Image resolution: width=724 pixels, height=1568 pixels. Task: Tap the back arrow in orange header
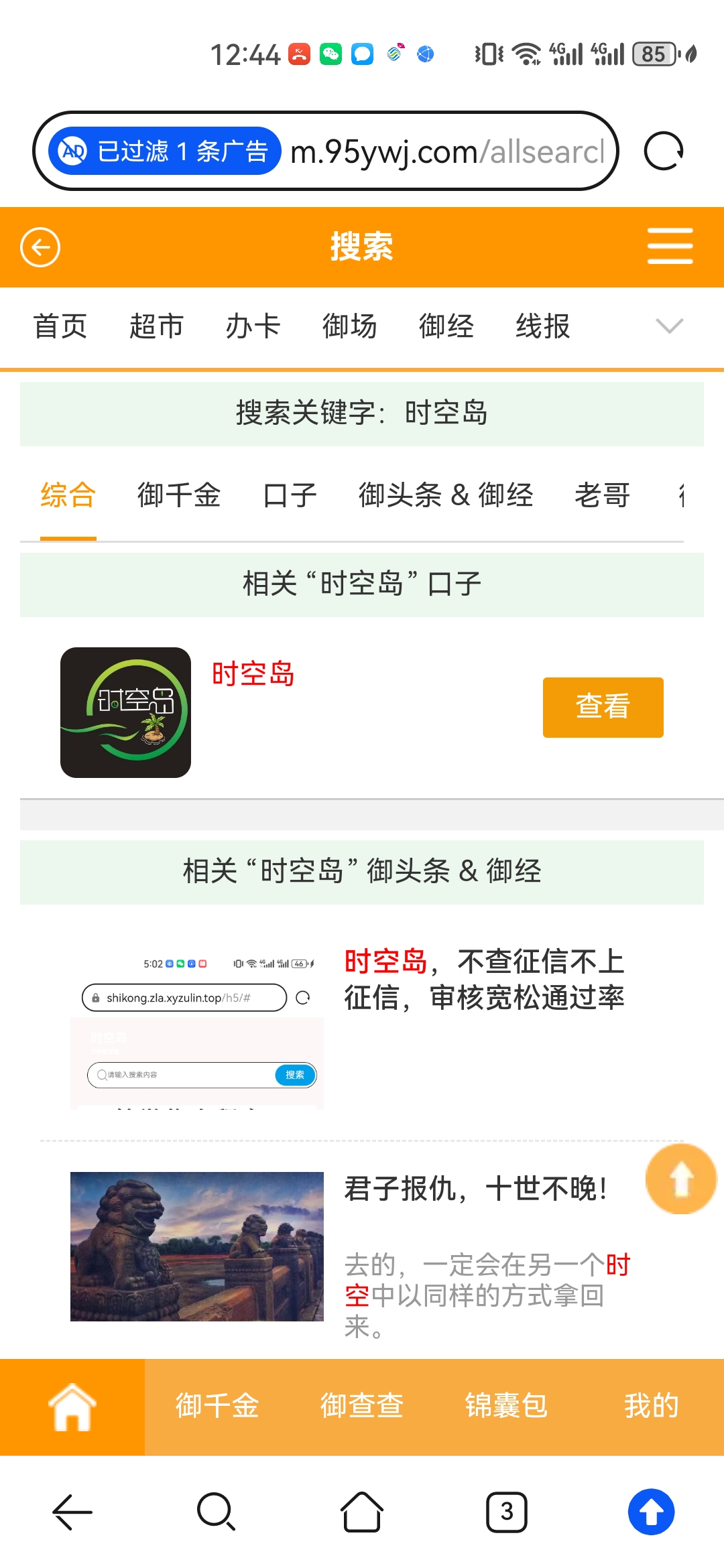click(40, 247)
